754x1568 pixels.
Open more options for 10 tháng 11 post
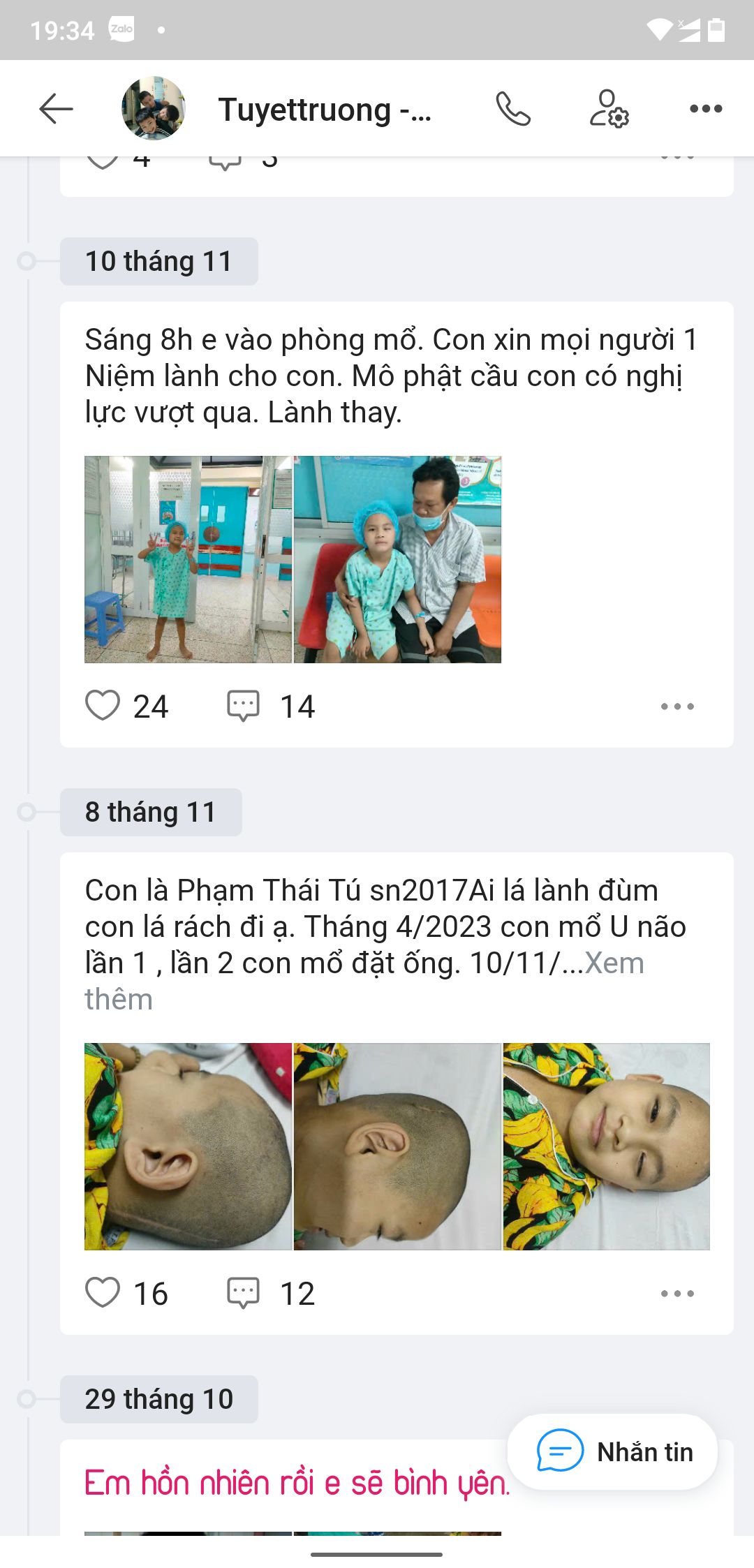point(677,707)
